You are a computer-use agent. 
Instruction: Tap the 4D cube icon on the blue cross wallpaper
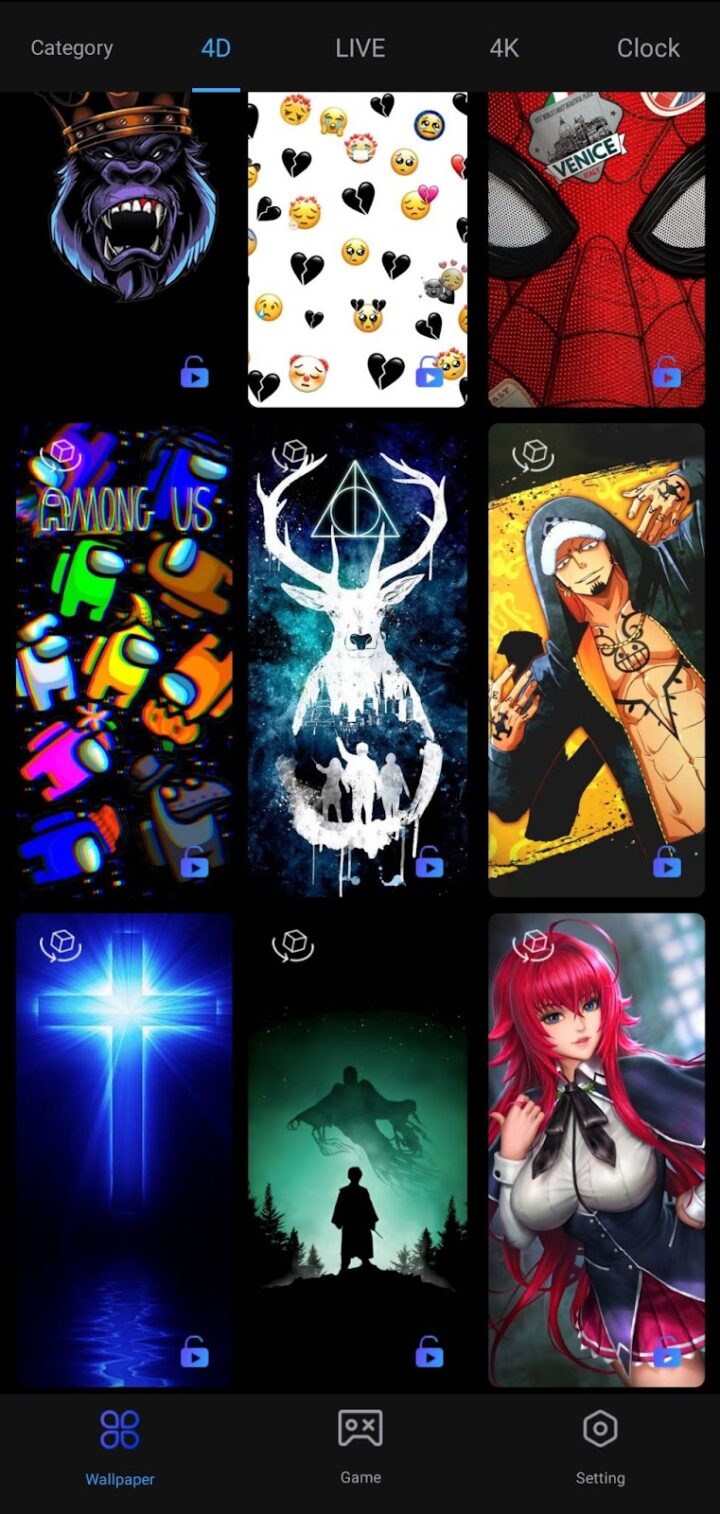point(60,945)
